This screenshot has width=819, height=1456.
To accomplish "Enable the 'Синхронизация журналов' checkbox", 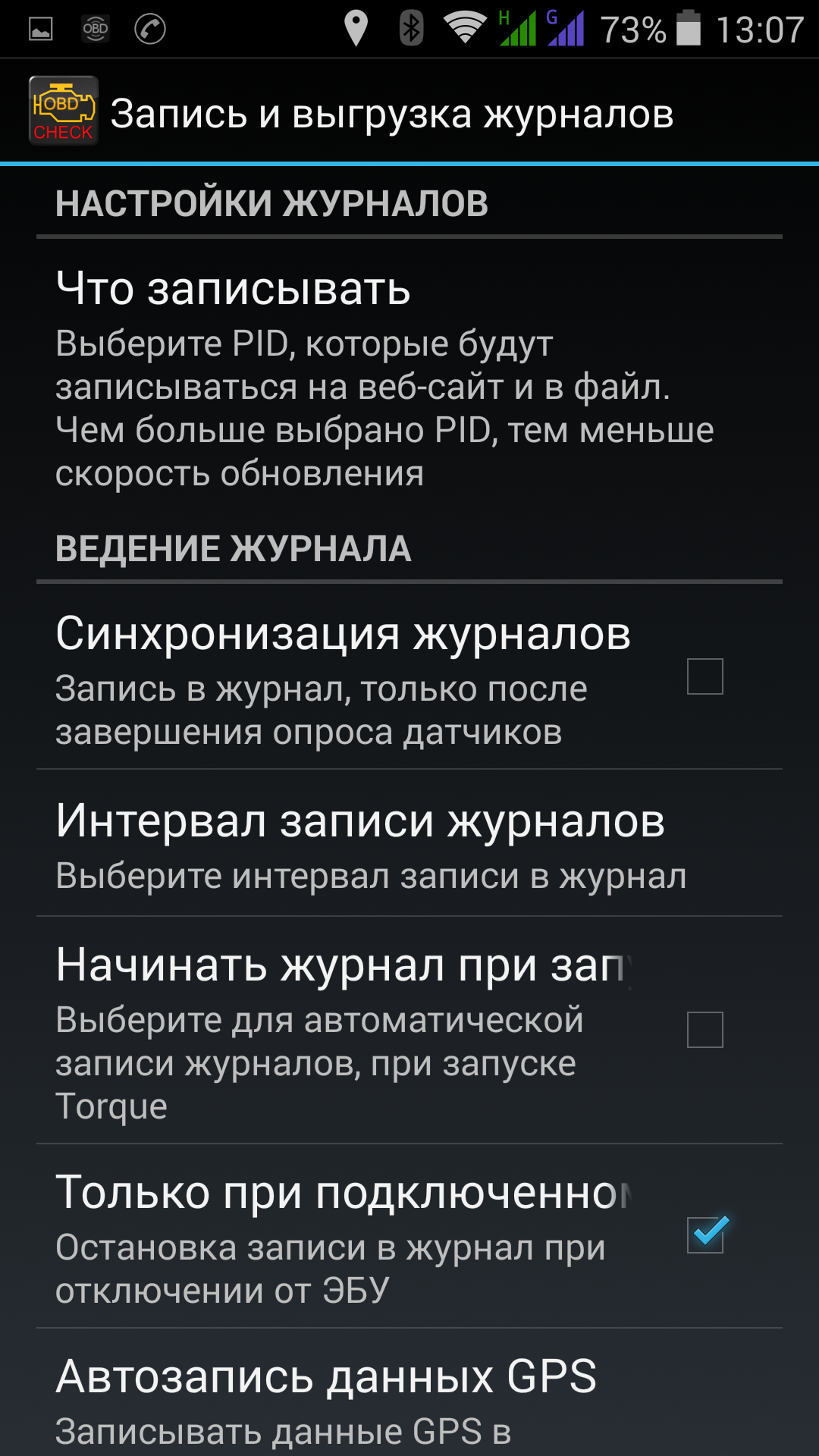I will click(x=704, y=676).
